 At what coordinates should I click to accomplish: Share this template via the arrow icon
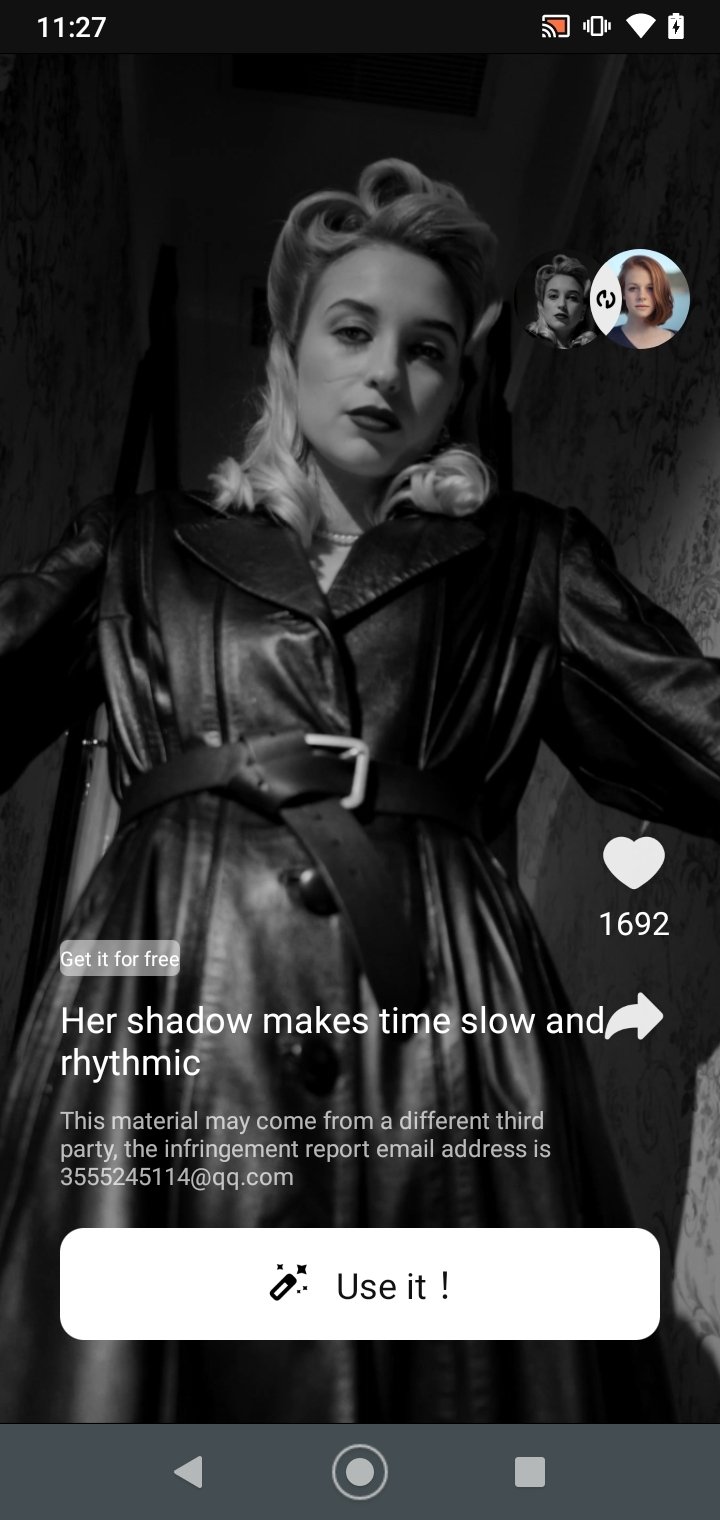(x=634, y=1017)
